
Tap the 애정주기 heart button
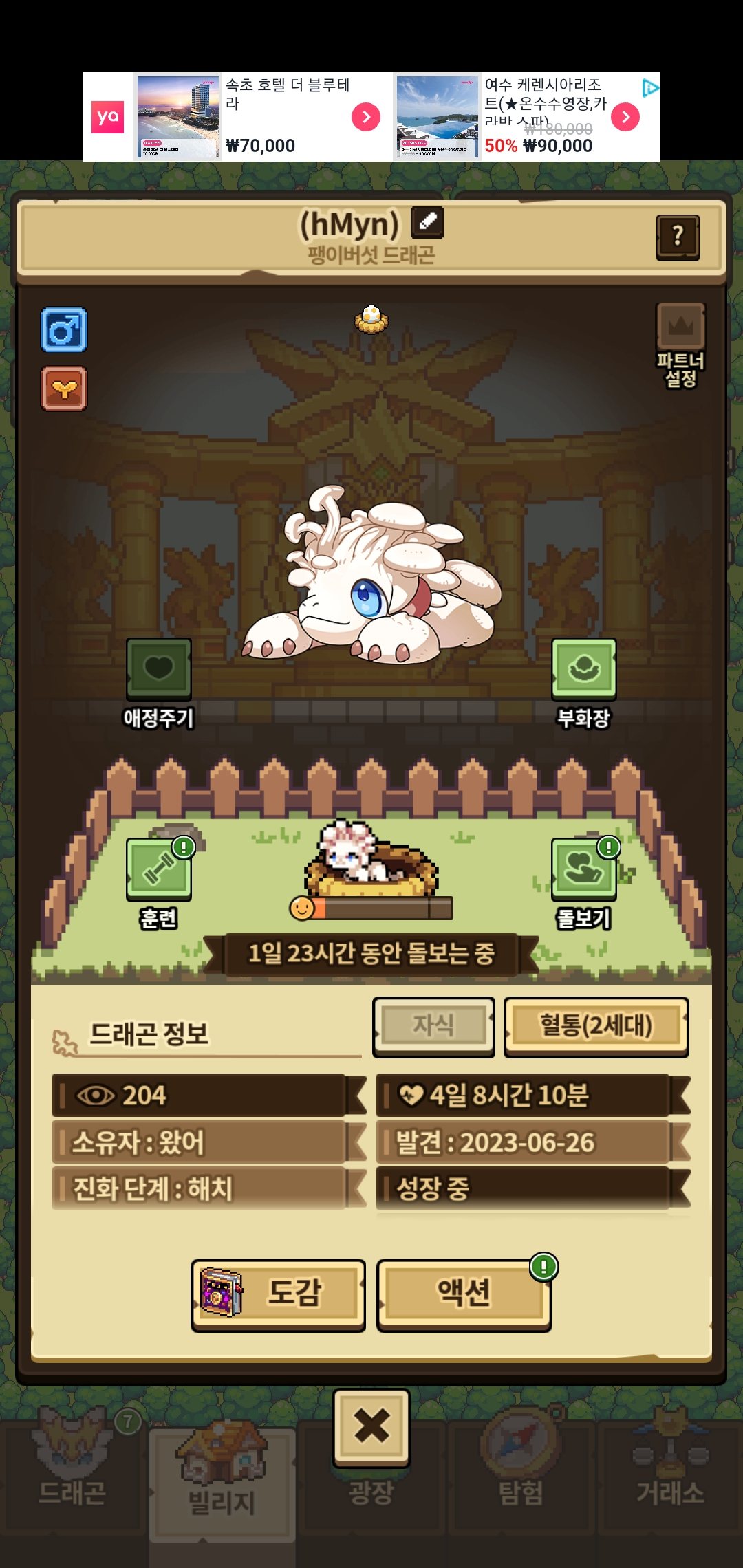(159, 669)
